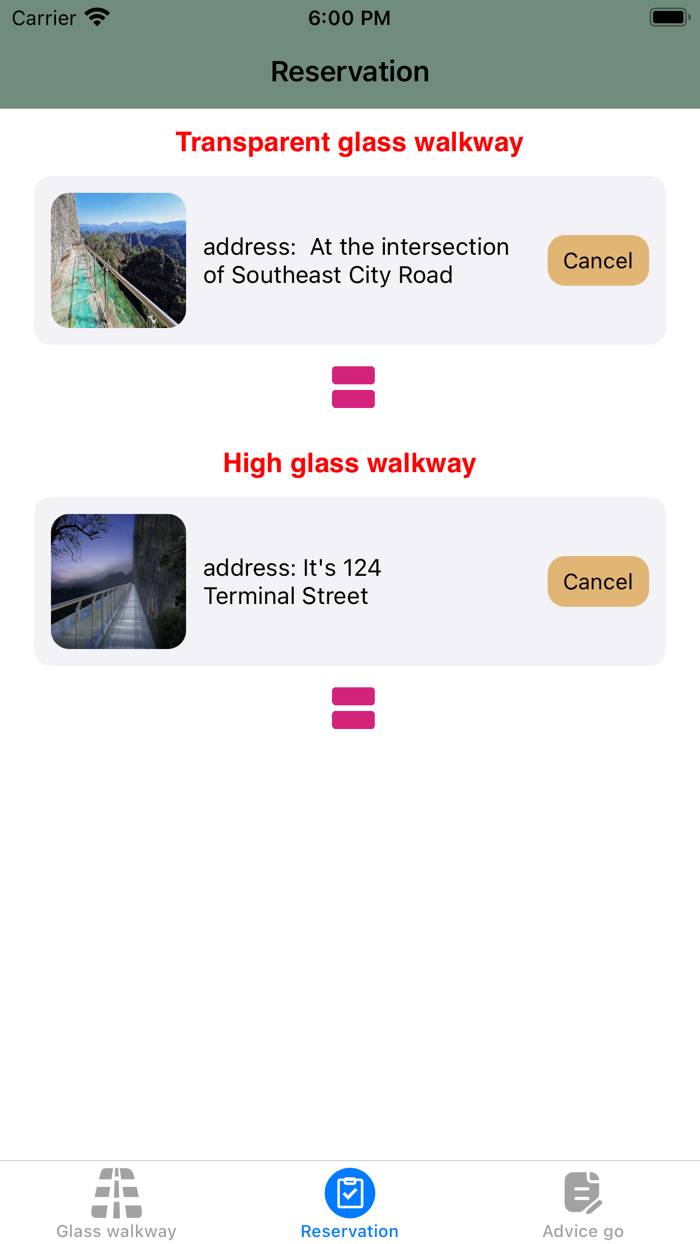Open the Southeast City Road walkway card
700x1244 pixels.
(x=355, y=261)
